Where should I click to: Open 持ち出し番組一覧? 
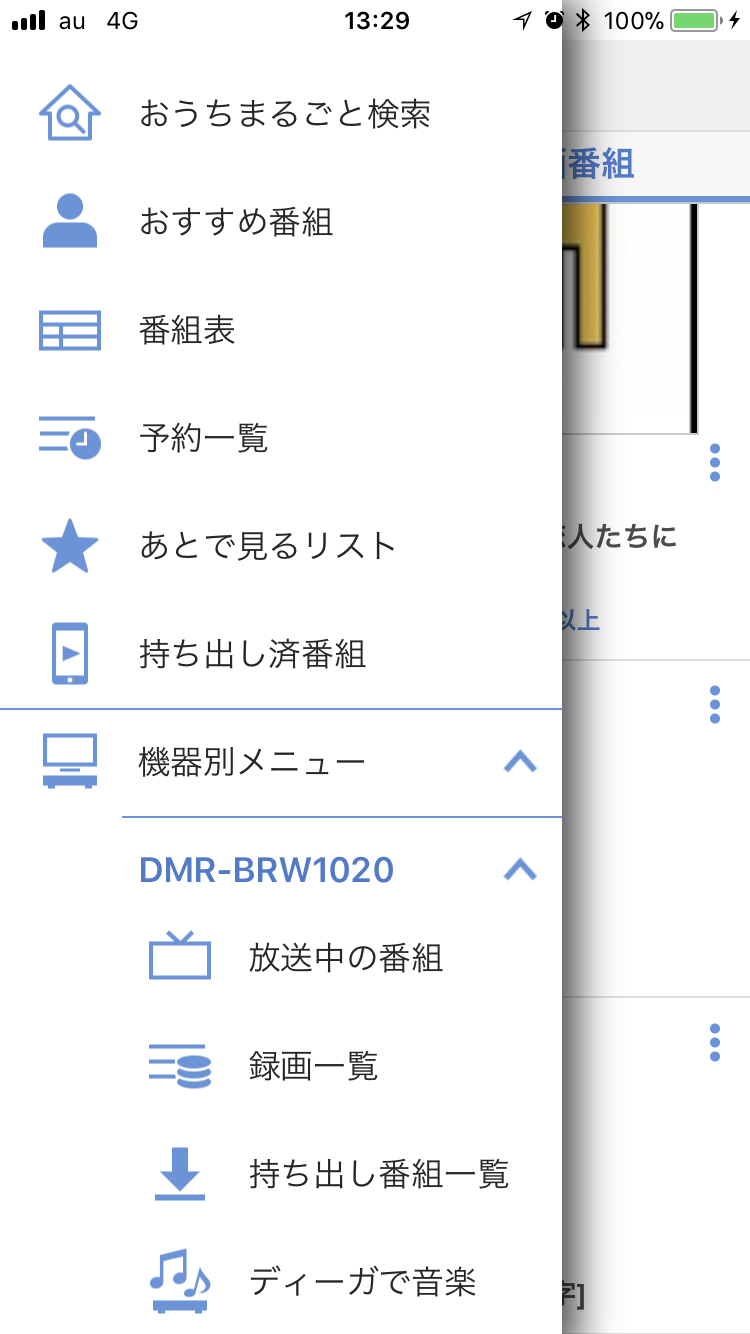(378, 1174)
